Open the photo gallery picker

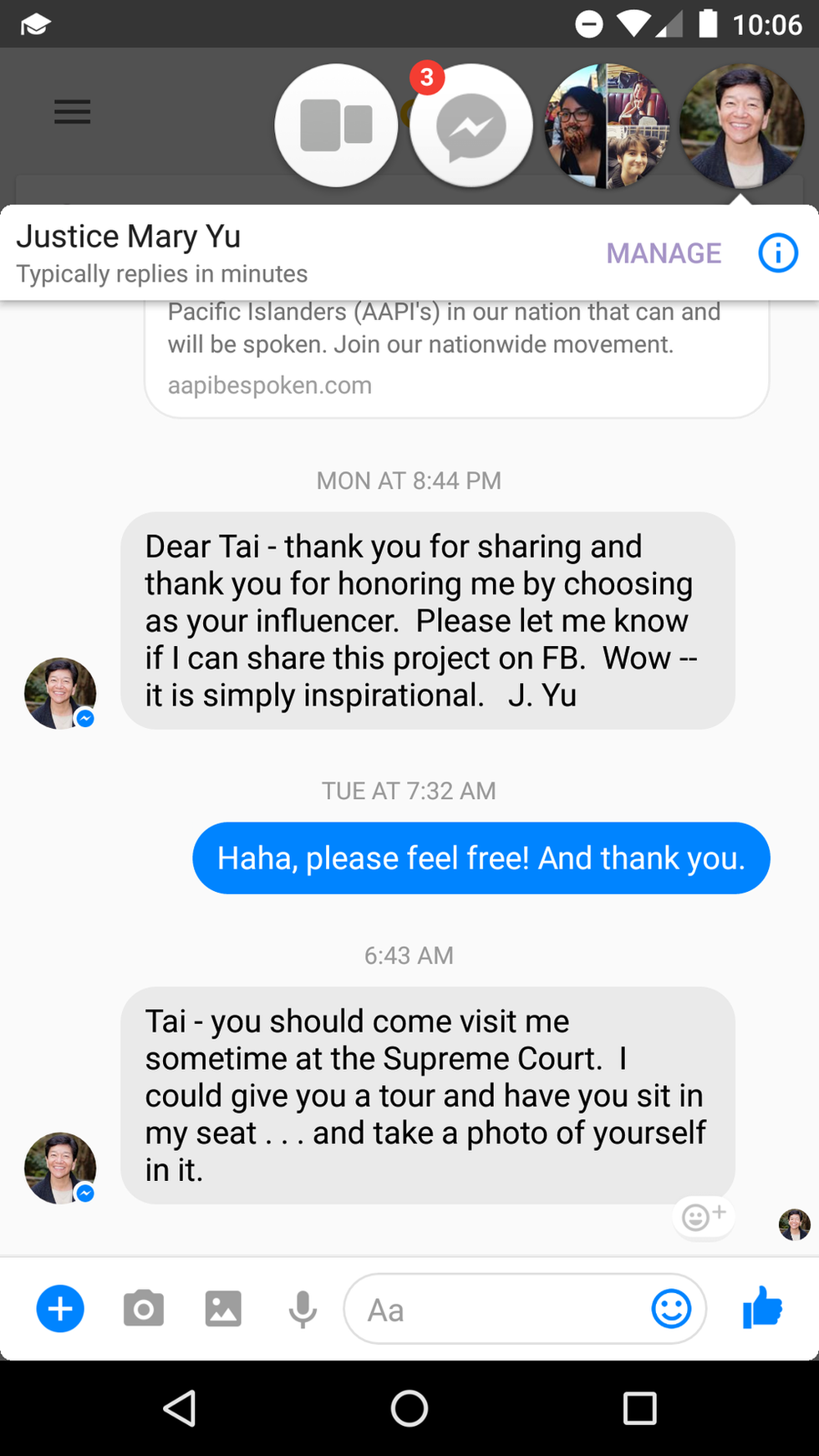click(223, 1309)
